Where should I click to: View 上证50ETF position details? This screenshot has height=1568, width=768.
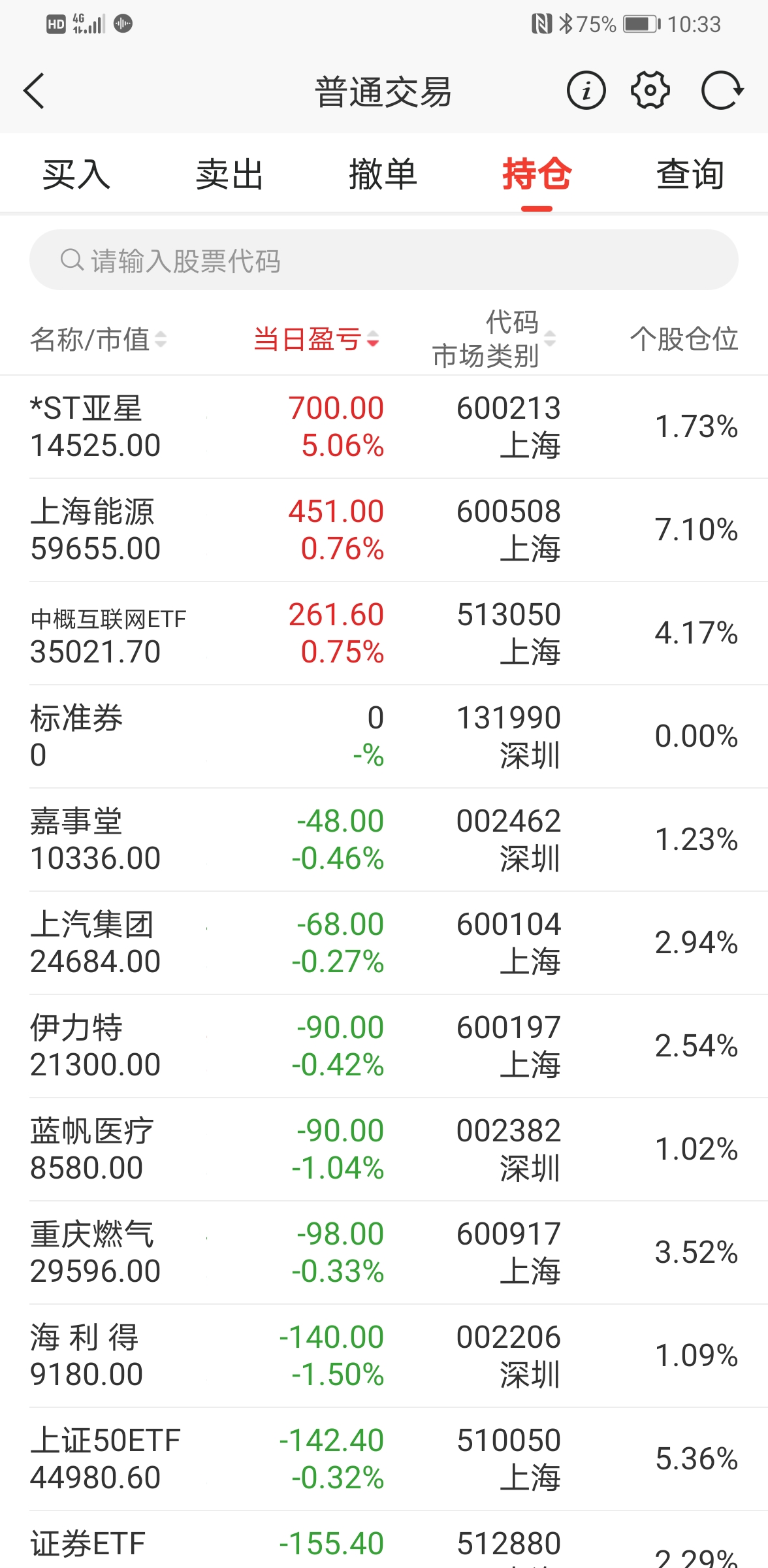383,1459
